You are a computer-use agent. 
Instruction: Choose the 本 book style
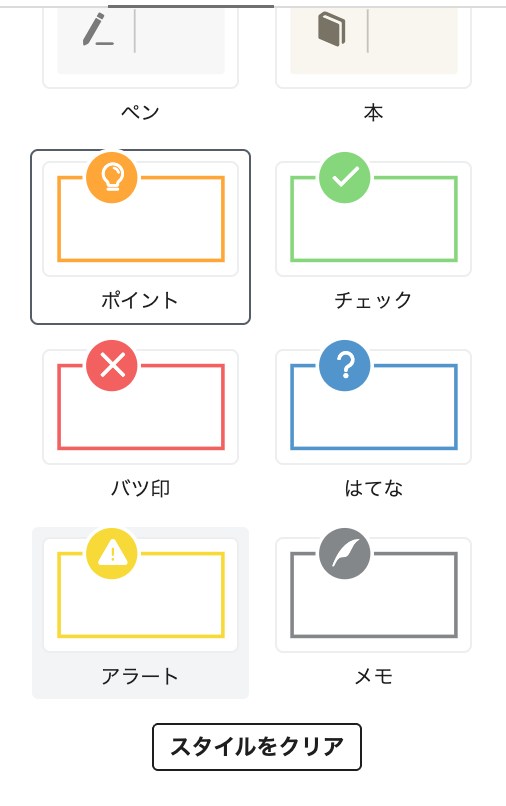[373, 64]
